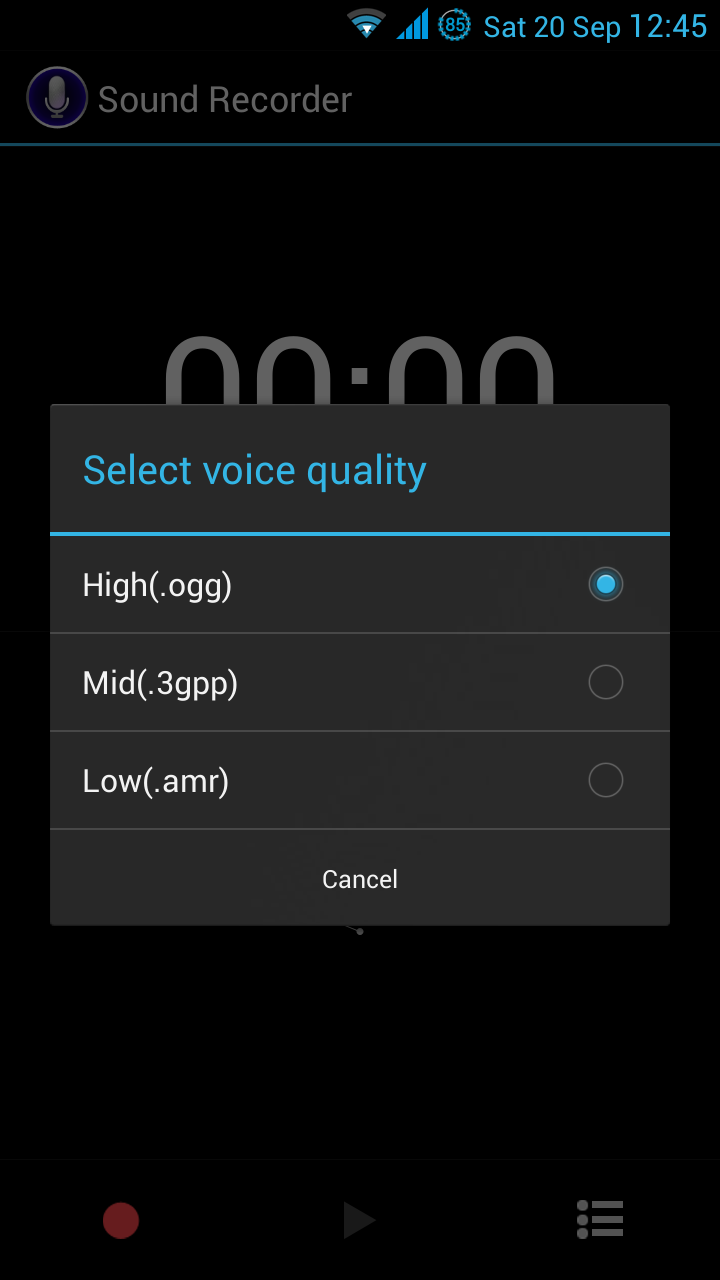This screenshot has height=1280, width=720.
Task: Select High(.ogg) voice quality
Action: [x=359, y=585]
